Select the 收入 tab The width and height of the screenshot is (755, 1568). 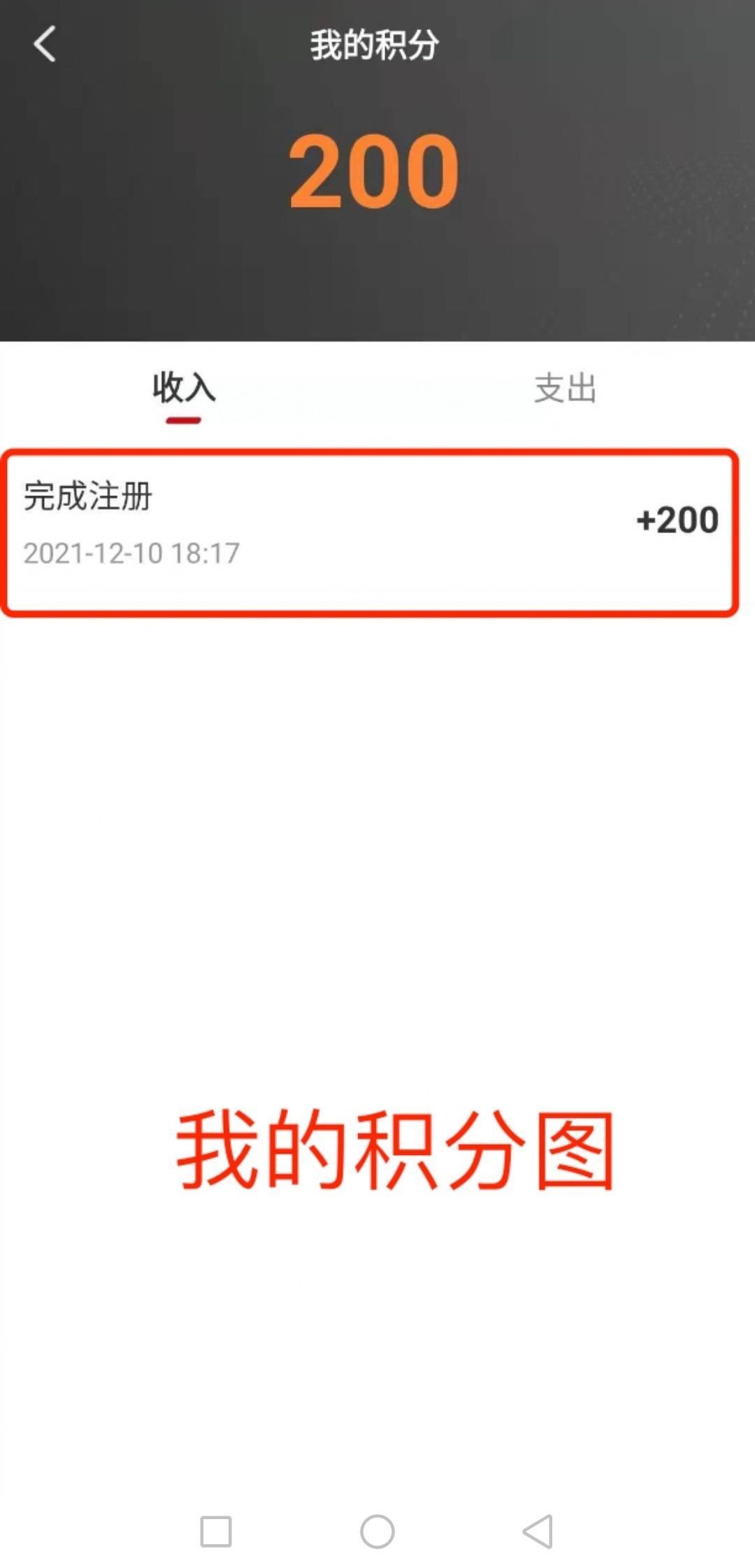pyautogui.click(x=184, y=388)
